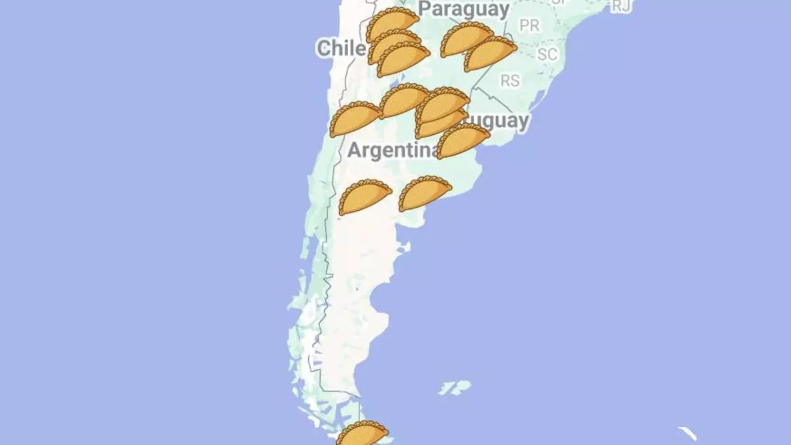791x445 pixels.
Task: Tap the empanada marker directly under the Paraguay label
Action: (x=463, y=38)
